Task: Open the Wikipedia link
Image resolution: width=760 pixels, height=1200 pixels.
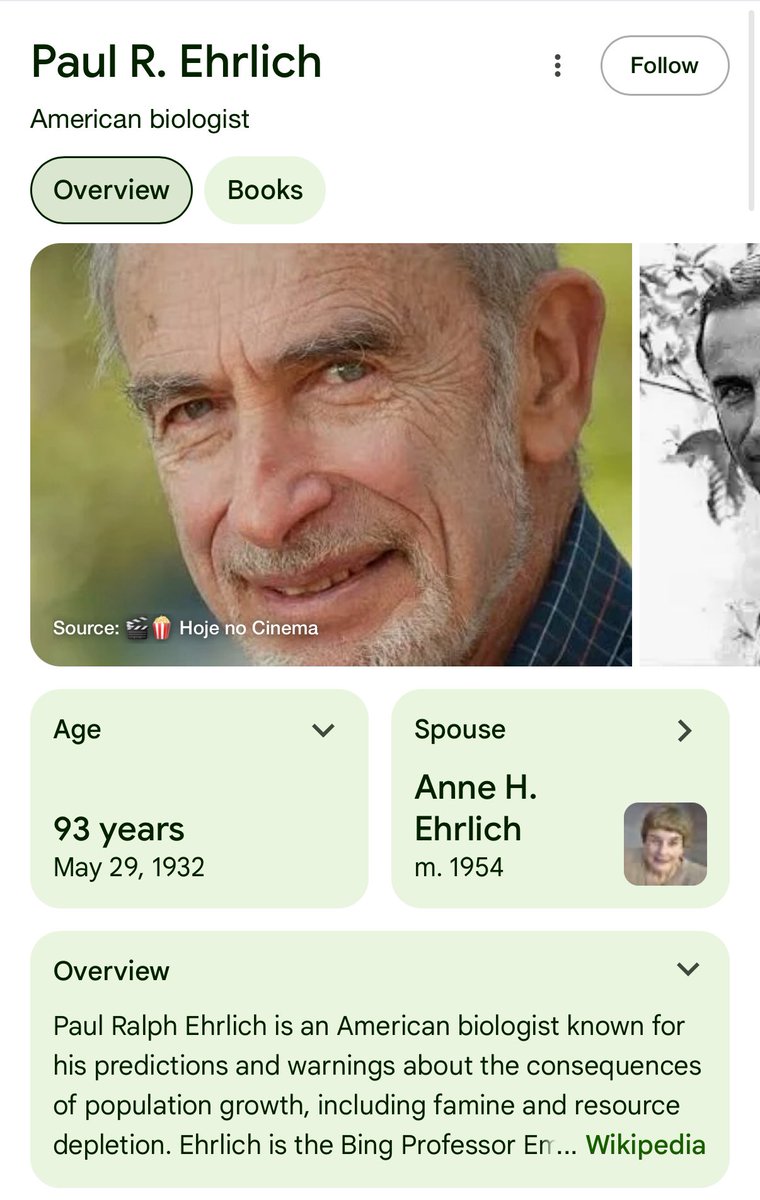Action: coord(645,1144)
